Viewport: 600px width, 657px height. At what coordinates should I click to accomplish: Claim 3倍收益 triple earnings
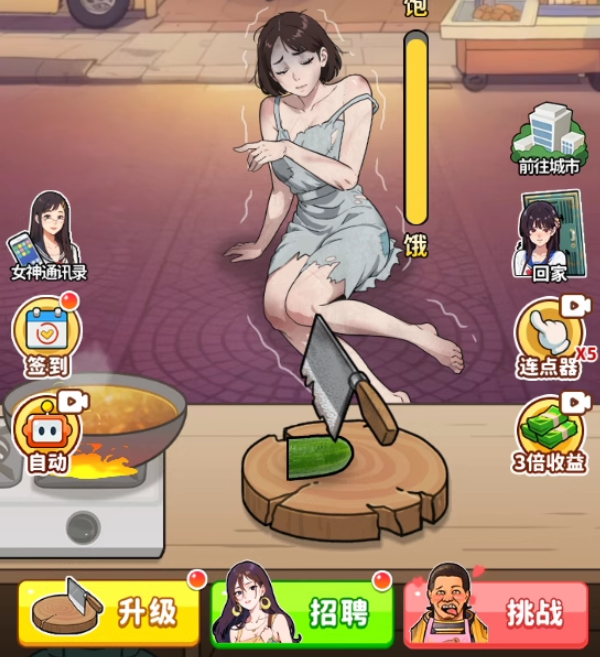coord(549,434)
